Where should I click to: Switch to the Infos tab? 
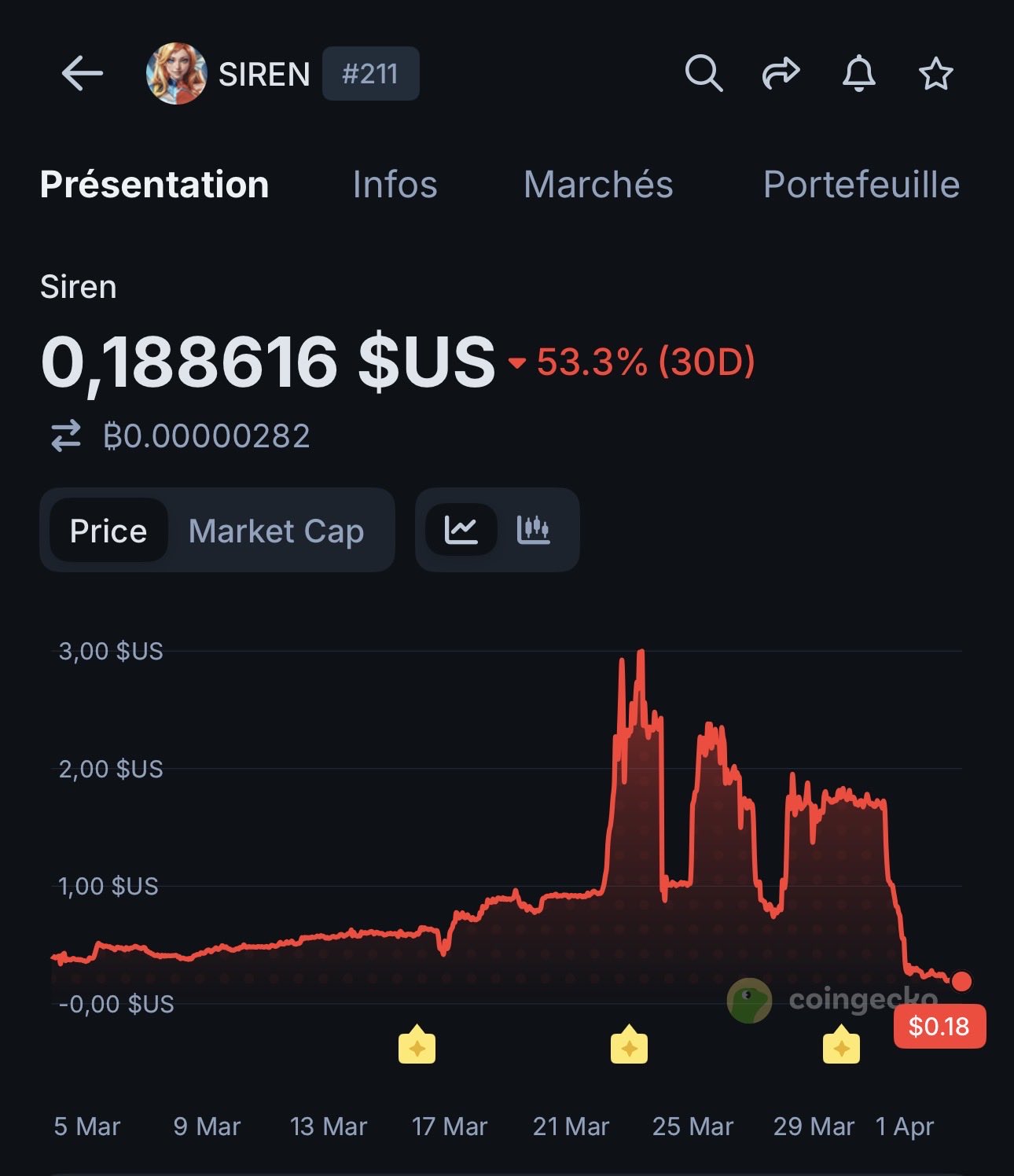point(395,185)
